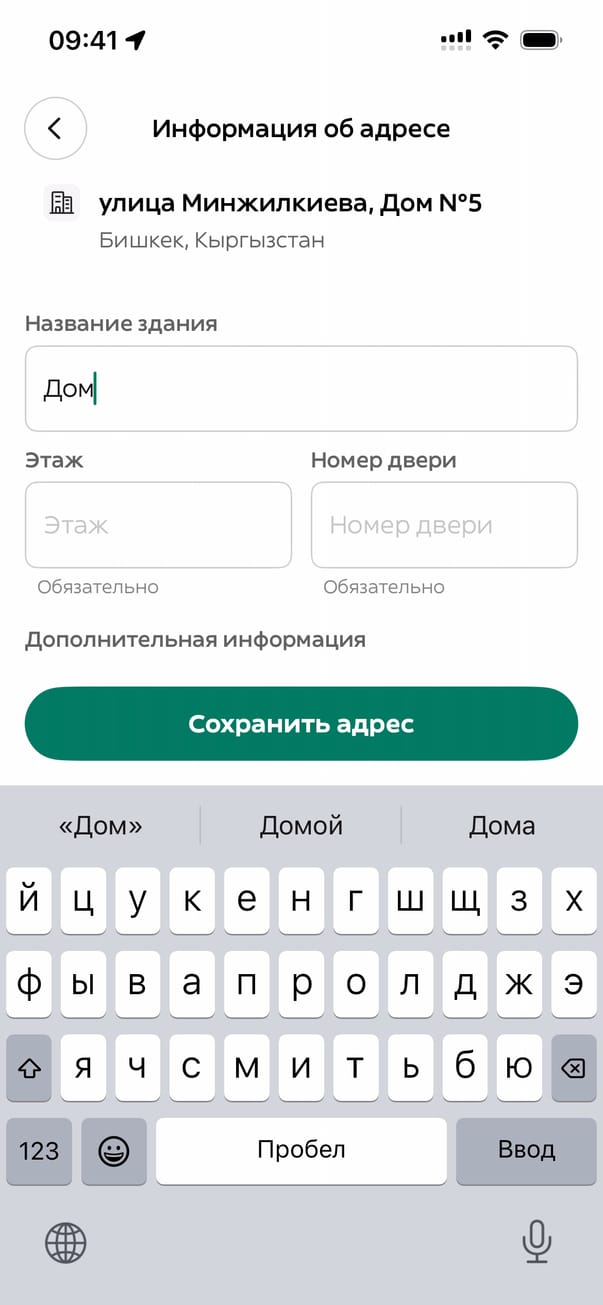603x1305 pixels.
Task: Go back using the arrow button
Action: (55, 128)
